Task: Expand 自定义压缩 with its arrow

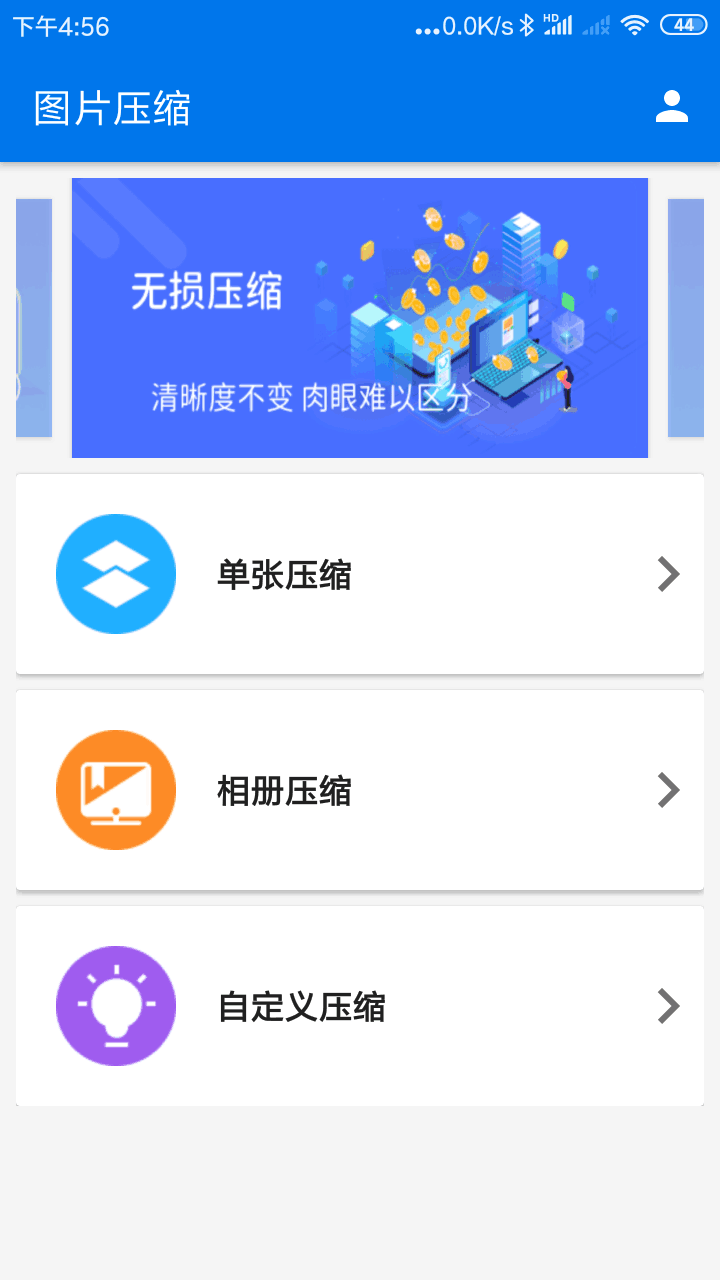Action: (667, 1005)
